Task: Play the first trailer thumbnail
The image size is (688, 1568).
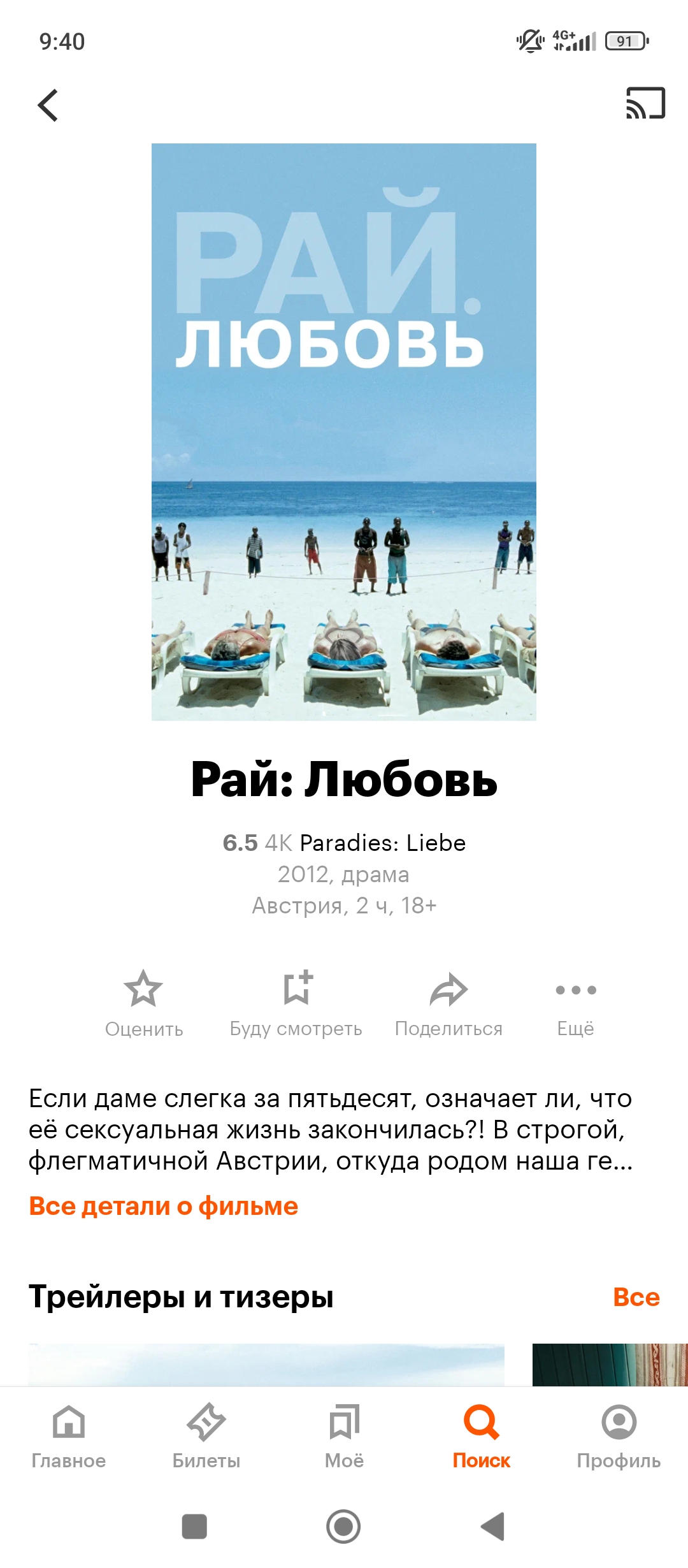Action: point(266,1365)
